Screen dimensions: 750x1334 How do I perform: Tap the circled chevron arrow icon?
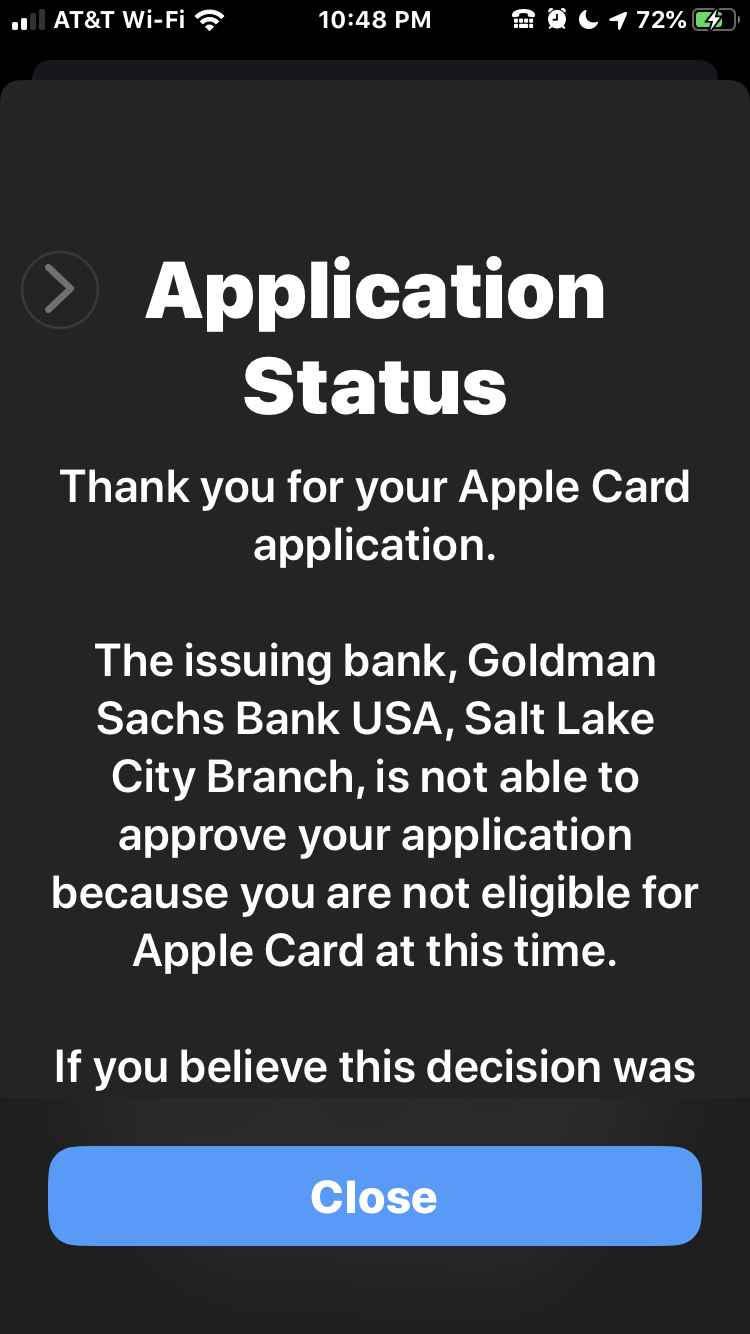click(x=60, y=290)
